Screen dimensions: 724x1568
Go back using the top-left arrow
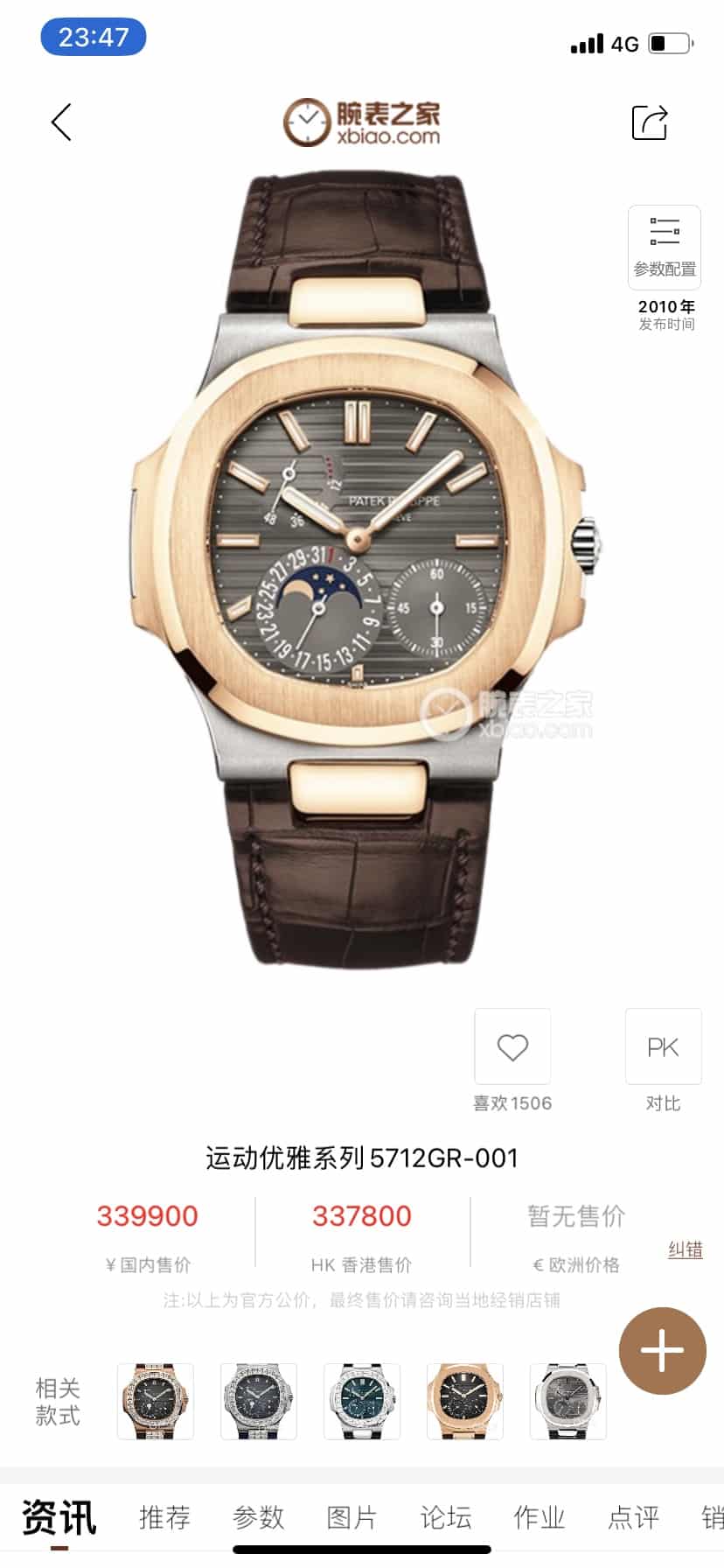[x=61, y=122]
